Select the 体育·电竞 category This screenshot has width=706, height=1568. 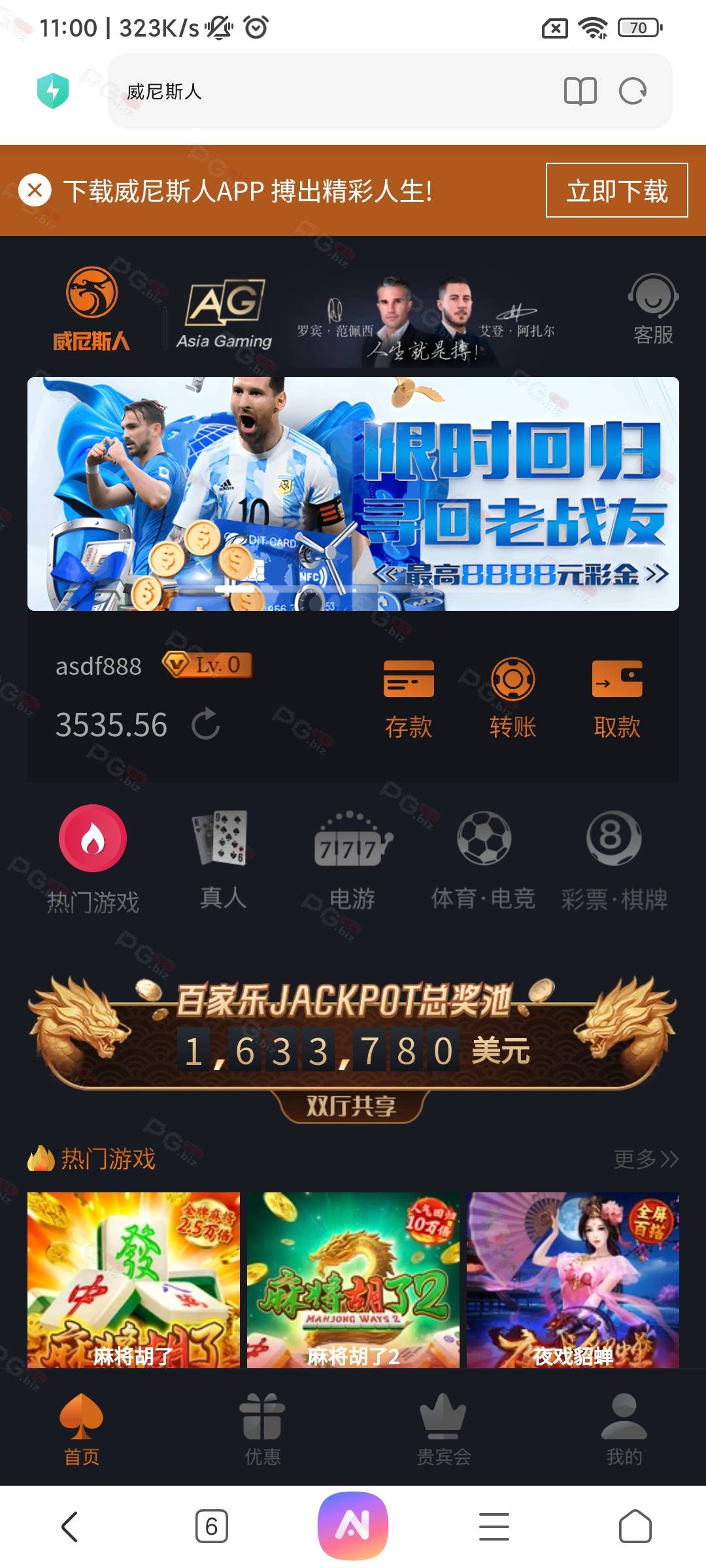484,860
